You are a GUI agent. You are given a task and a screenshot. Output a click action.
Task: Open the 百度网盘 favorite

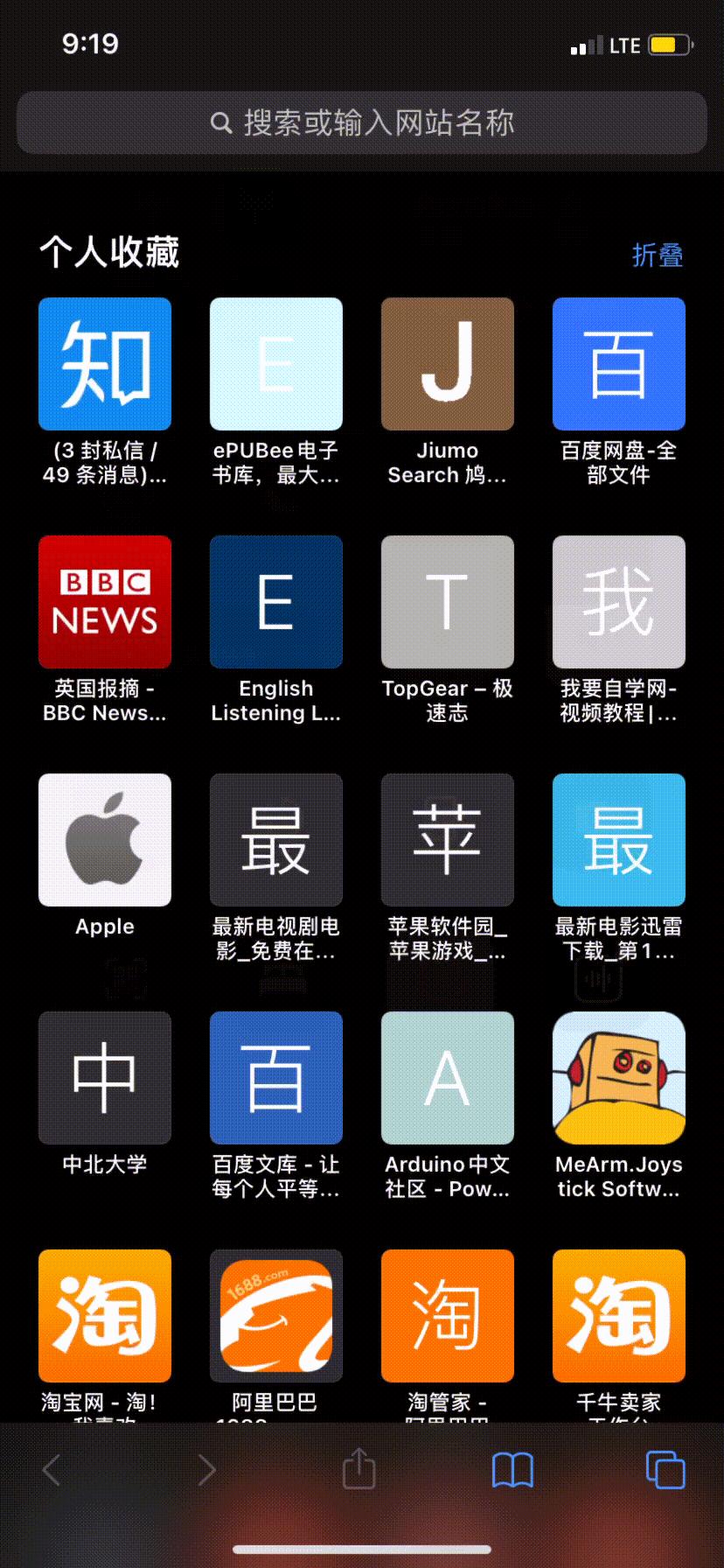[x=618, y=363]
